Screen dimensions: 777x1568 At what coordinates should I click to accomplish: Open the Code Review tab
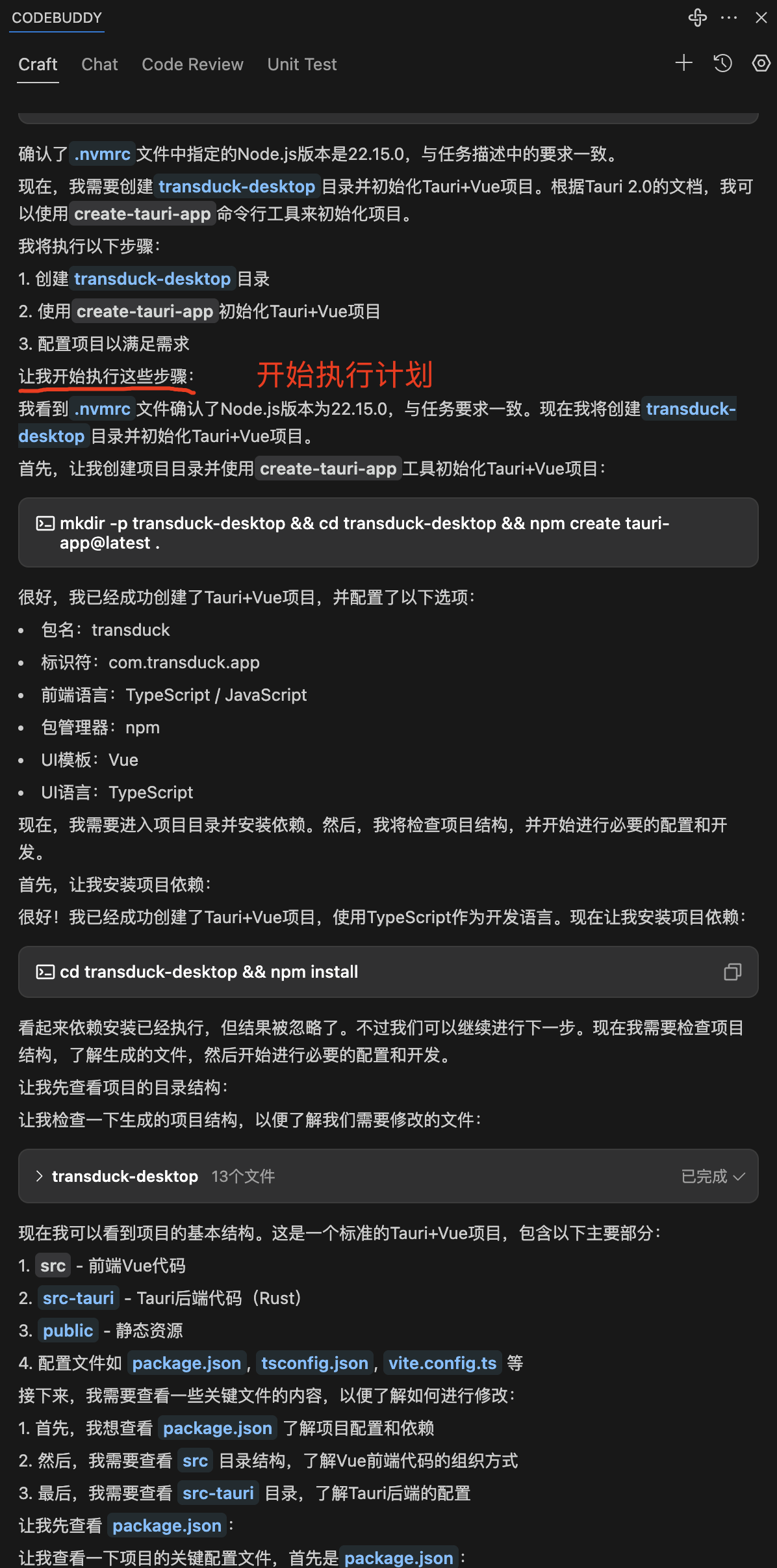pyautogui.click(x=192, y=64)
